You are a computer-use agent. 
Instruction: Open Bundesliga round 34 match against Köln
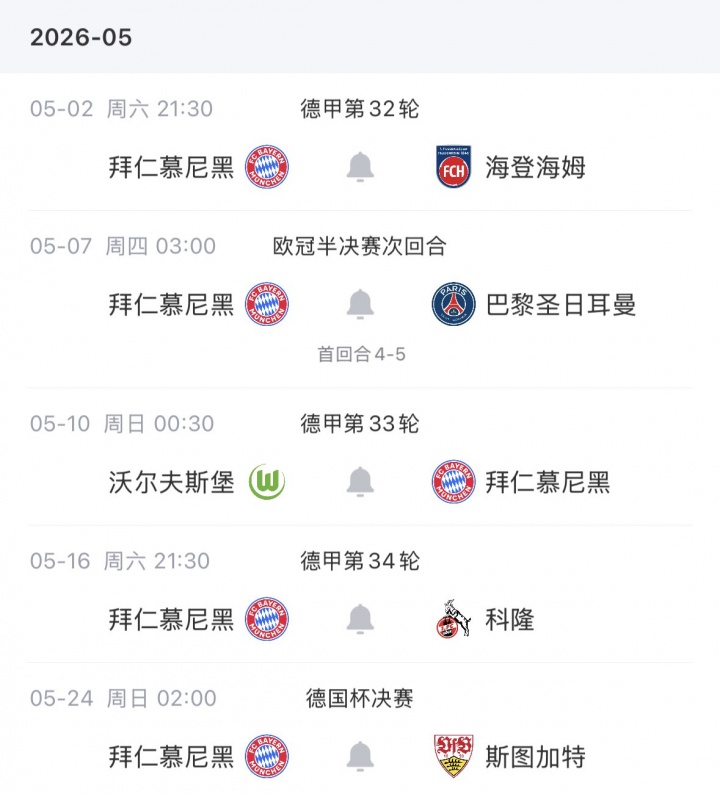coord(360,594)
